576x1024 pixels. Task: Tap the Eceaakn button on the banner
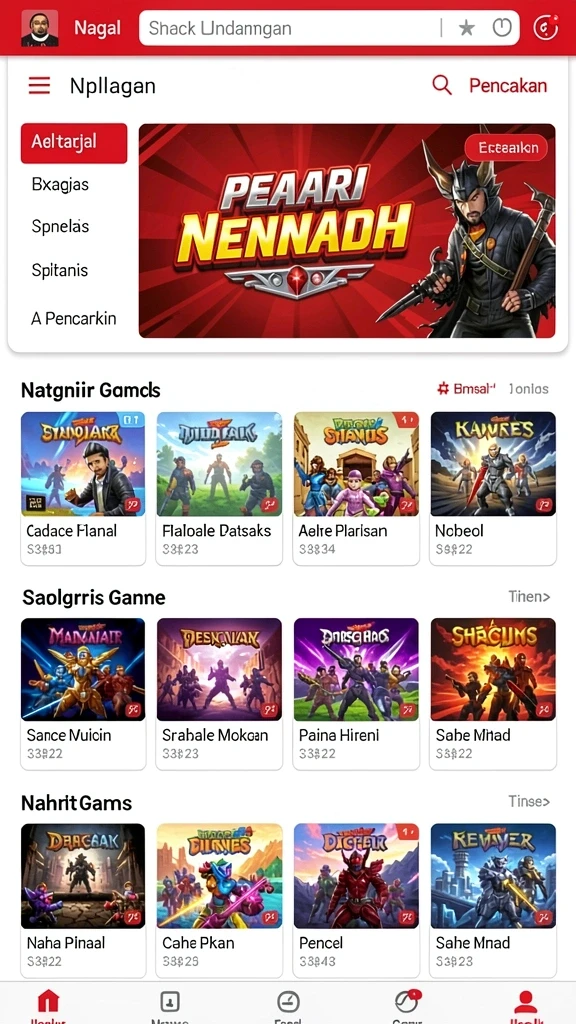[x=506, y=148]
